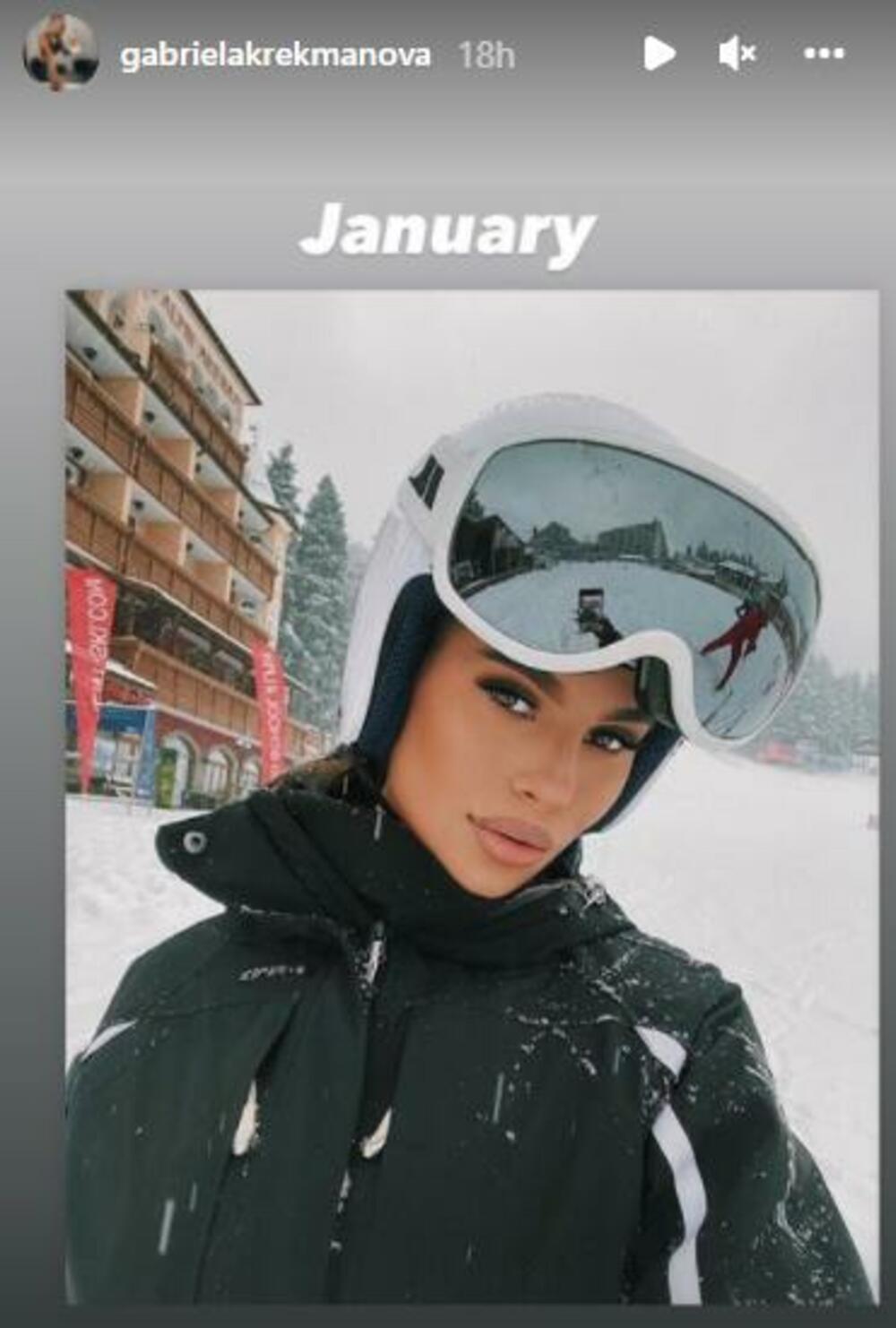This screenshot has width=896, height=1328.
Task: Open the three-dot more options menu
Action: pos(823,55)
